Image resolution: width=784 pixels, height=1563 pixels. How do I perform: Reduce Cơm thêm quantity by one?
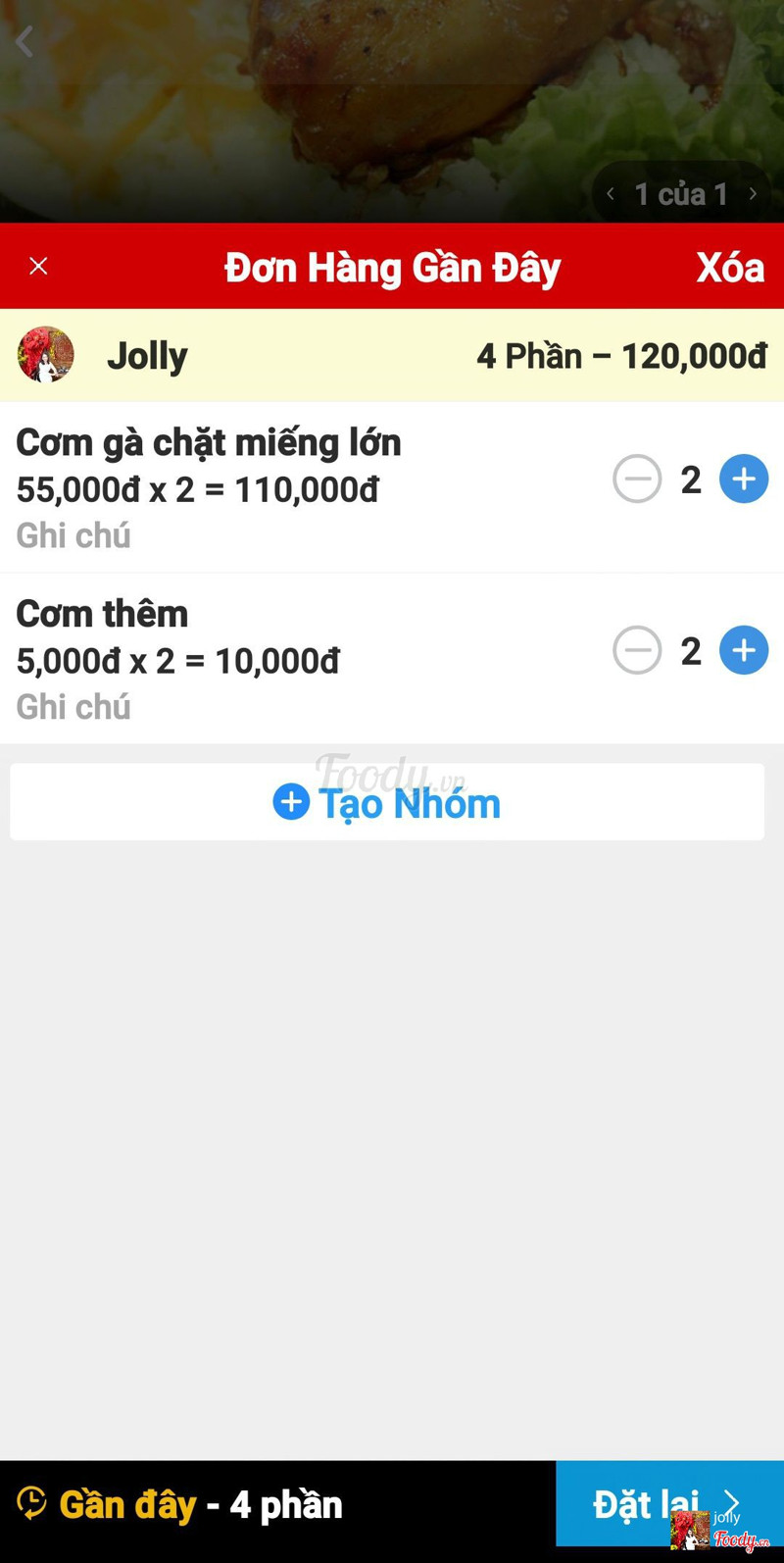[637, 650]
